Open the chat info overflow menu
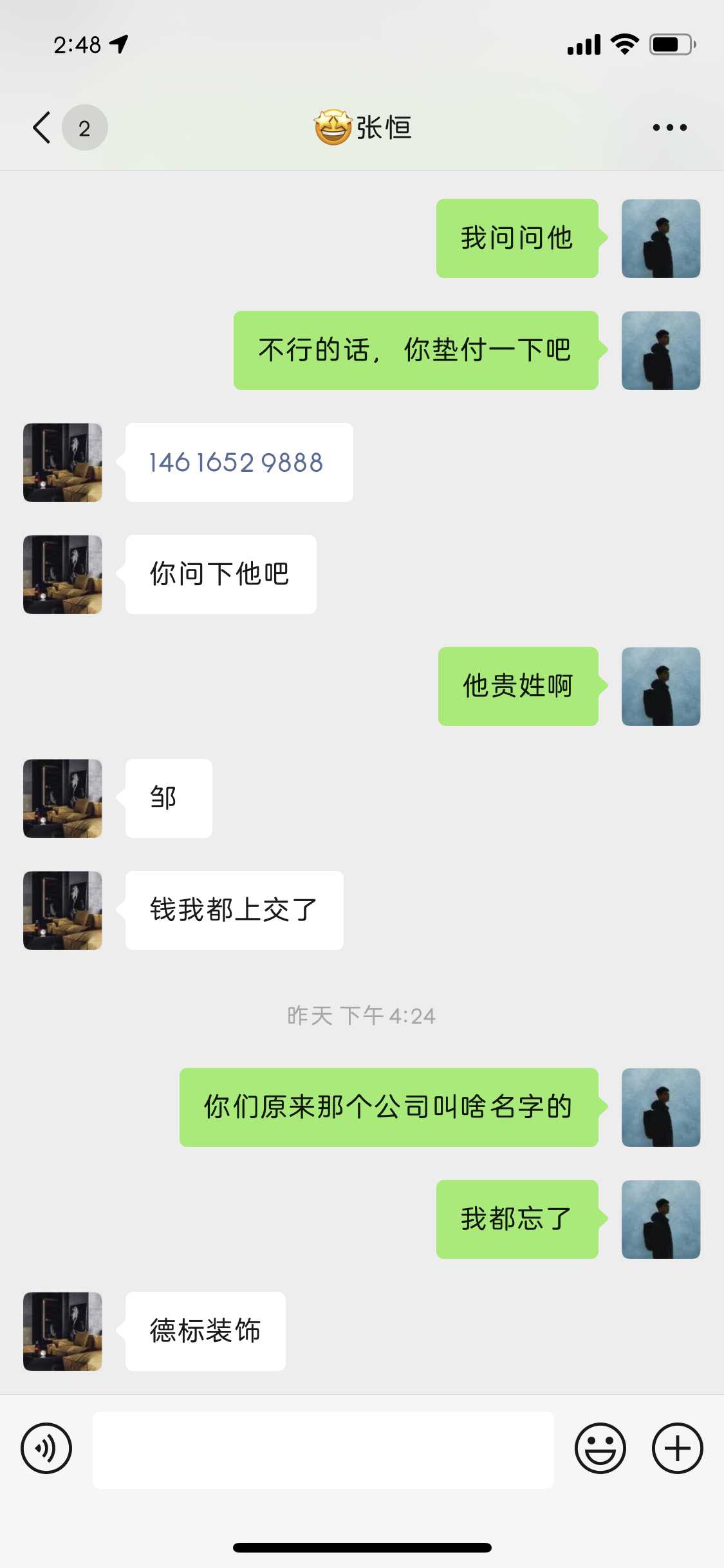Screen dimensions: 724x1568 click(x=669, y=127)
